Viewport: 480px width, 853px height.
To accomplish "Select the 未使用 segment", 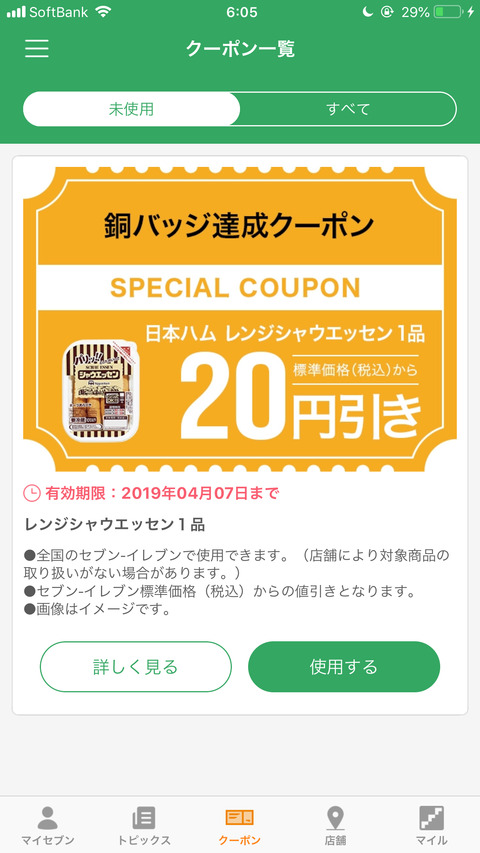I will tap(131, 109).
